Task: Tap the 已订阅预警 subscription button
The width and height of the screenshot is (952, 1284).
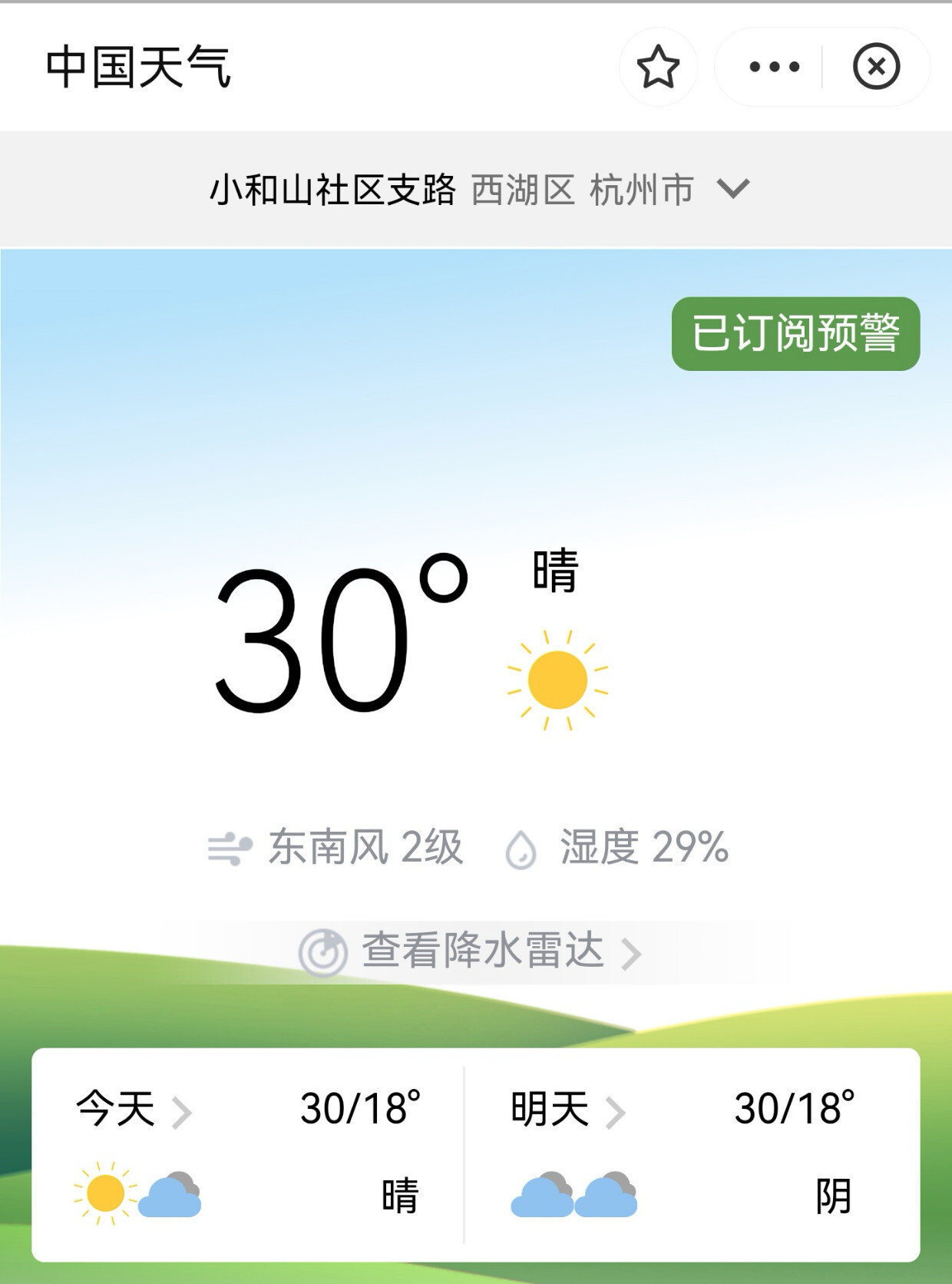Action: 795,334
